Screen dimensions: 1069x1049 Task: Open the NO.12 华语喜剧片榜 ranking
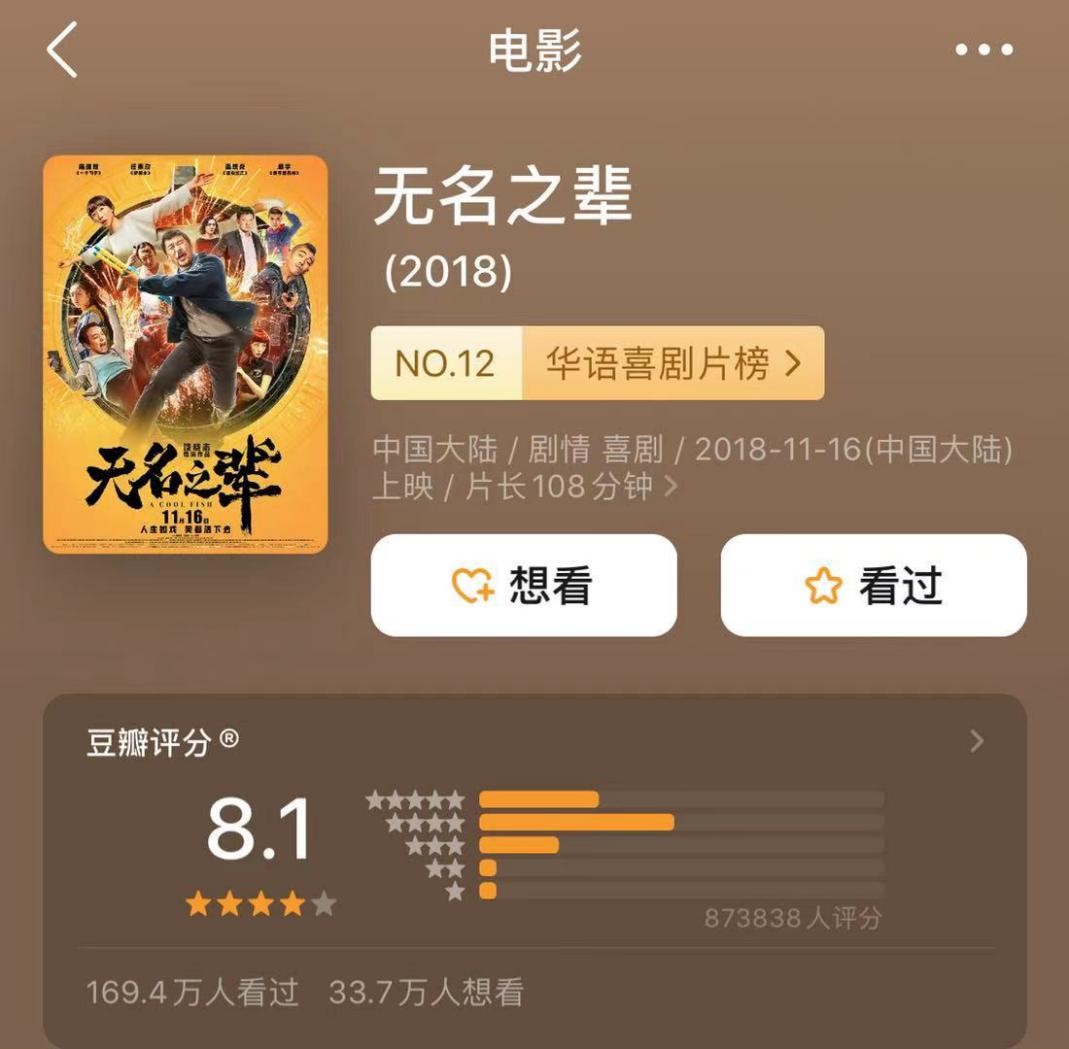point(597,363)
